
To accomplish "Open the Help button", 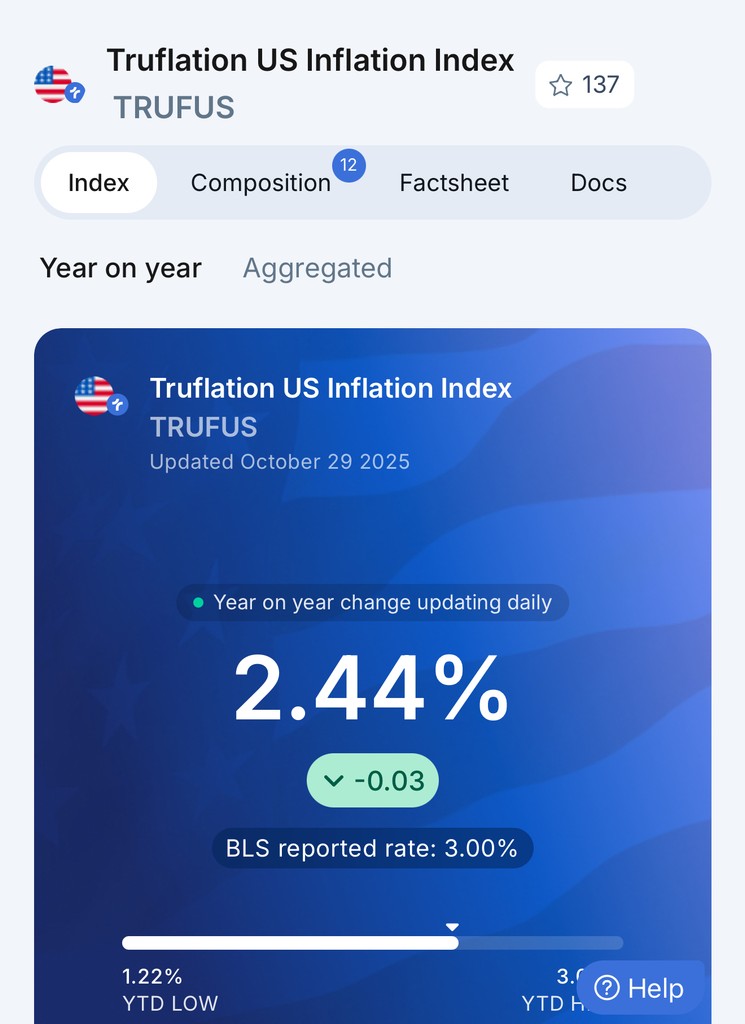I will point(639,988).
